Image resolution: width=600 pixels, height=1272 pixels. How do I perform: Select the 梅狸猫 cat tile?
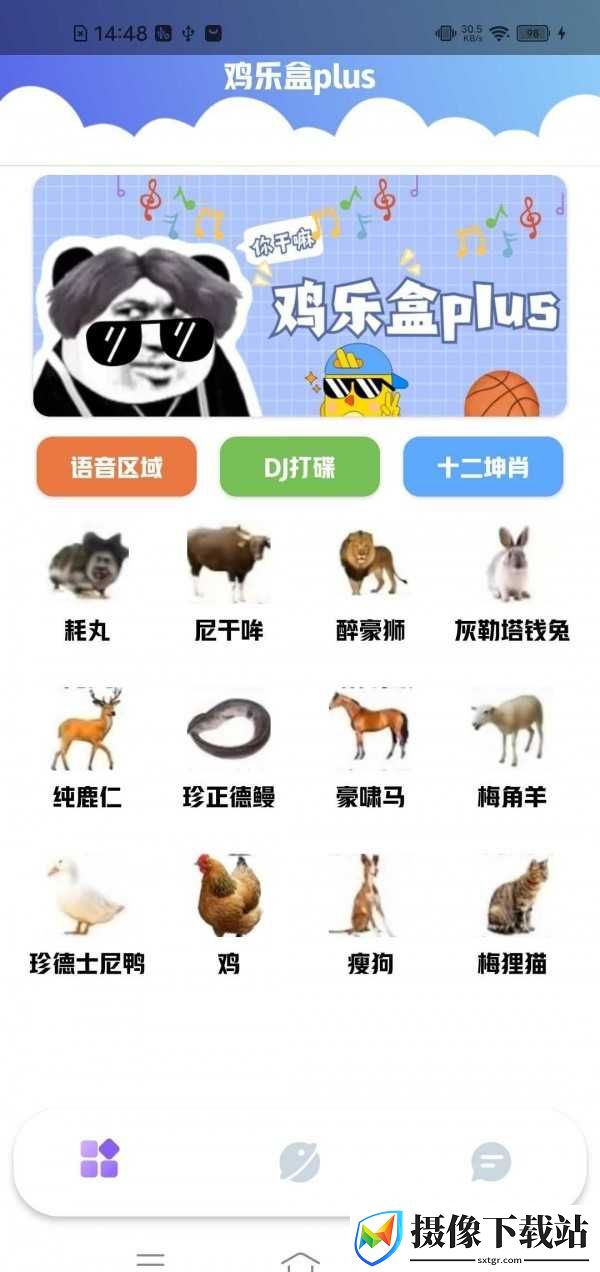pyautogui.click(x=512, y=916)
